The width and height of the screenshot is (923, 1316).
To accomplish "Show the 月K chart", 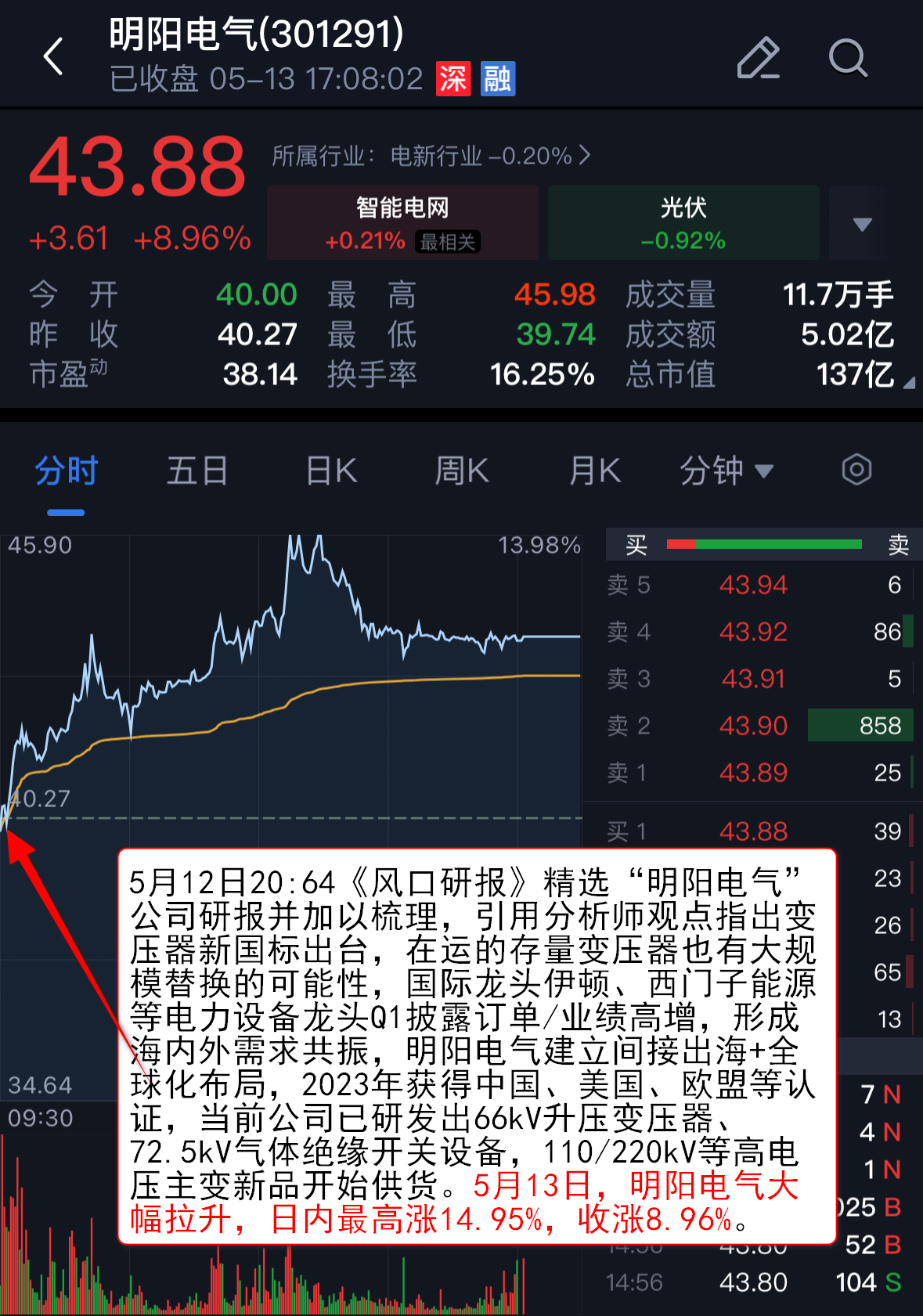I will coord(595,471).
